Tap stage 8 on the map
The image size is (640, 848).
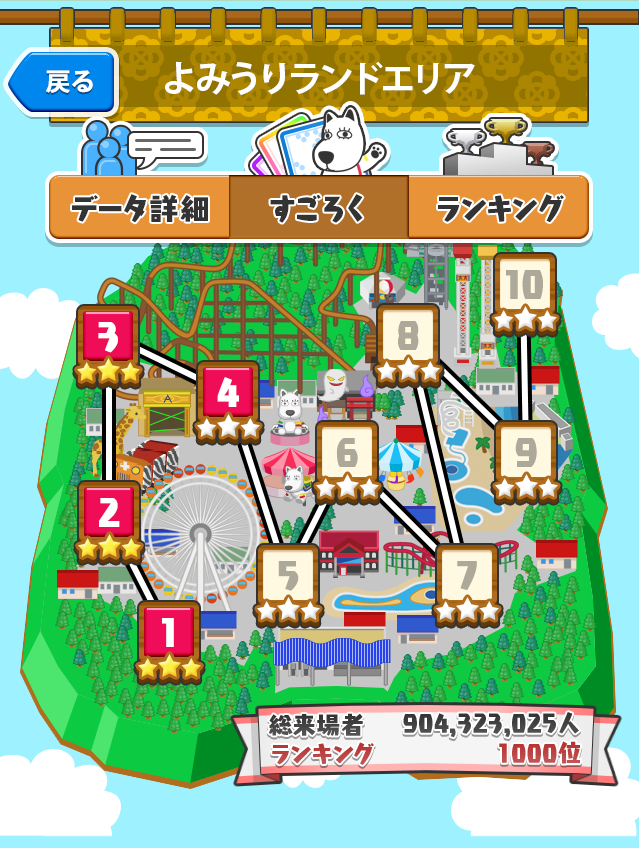click(407, 340)
